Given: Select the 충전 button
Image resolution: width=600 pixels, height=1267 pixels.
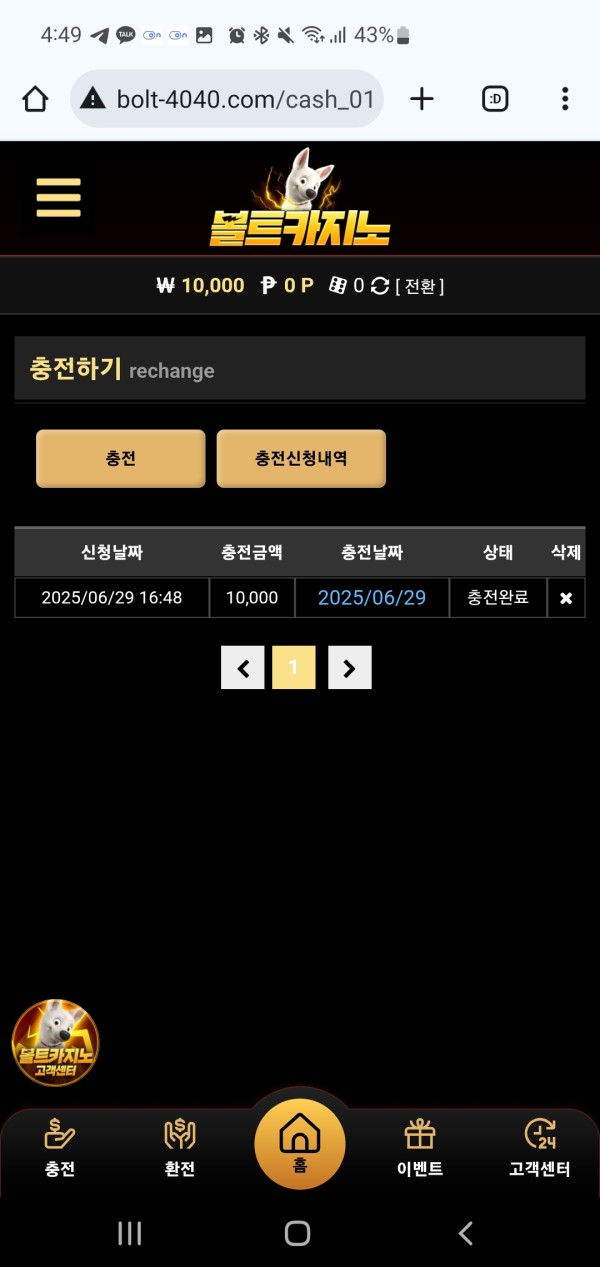Looking at the screenshot, I should point(121,459).
